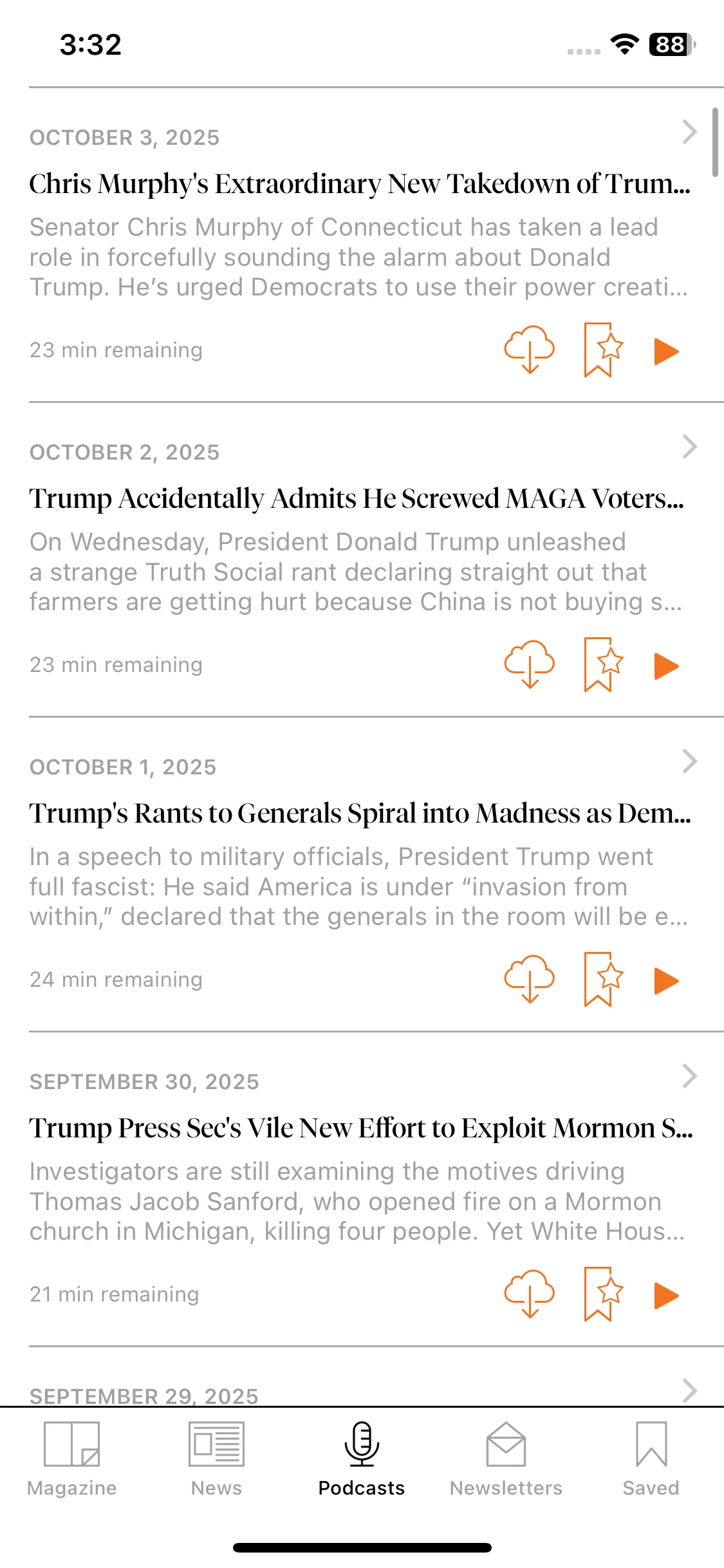Play the Trump Accidentally Admits episode
This screenshot has height=1568, width=724.
666,666
